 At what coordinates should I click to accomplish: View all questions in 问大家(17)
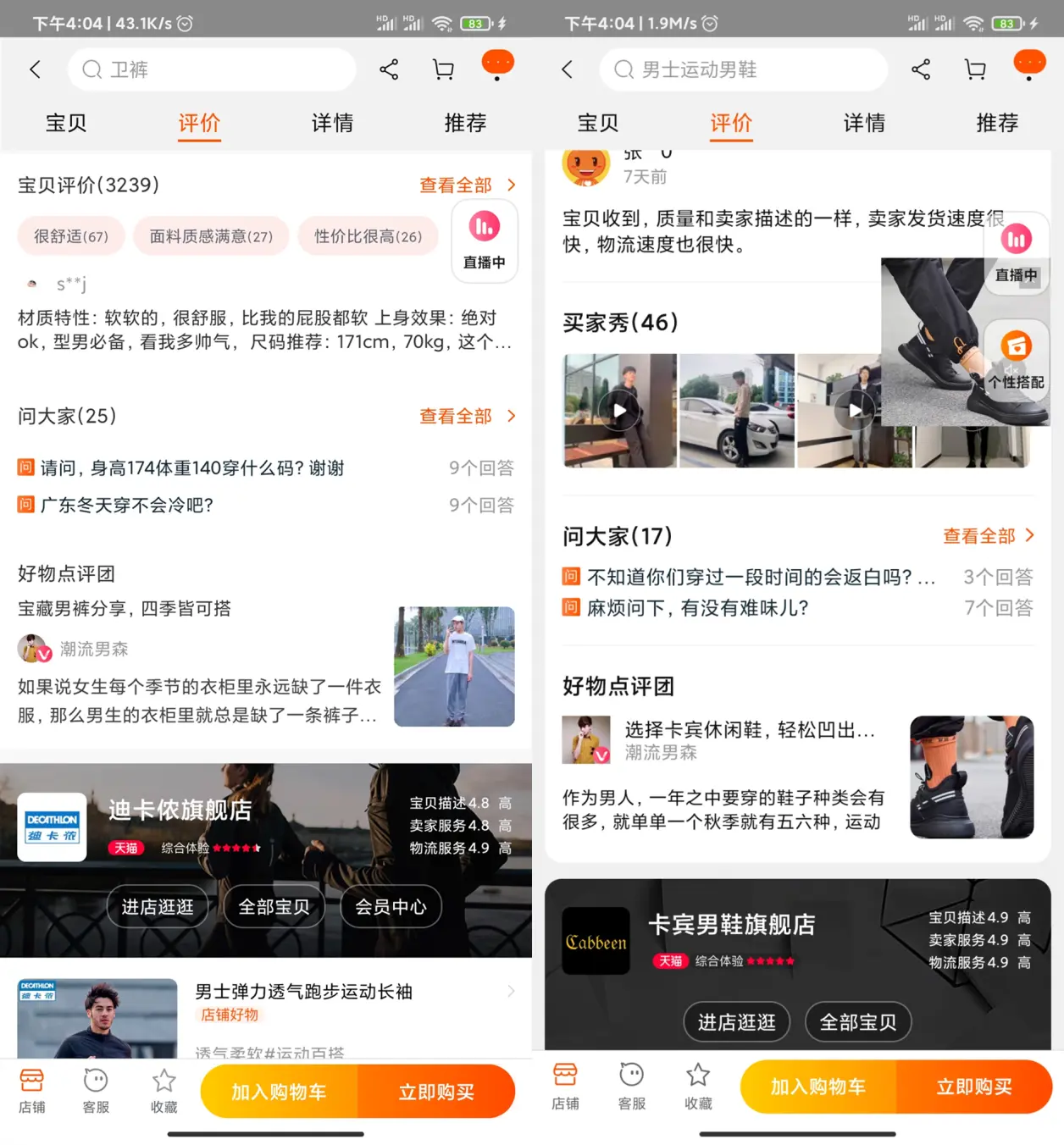pos(988,535)
